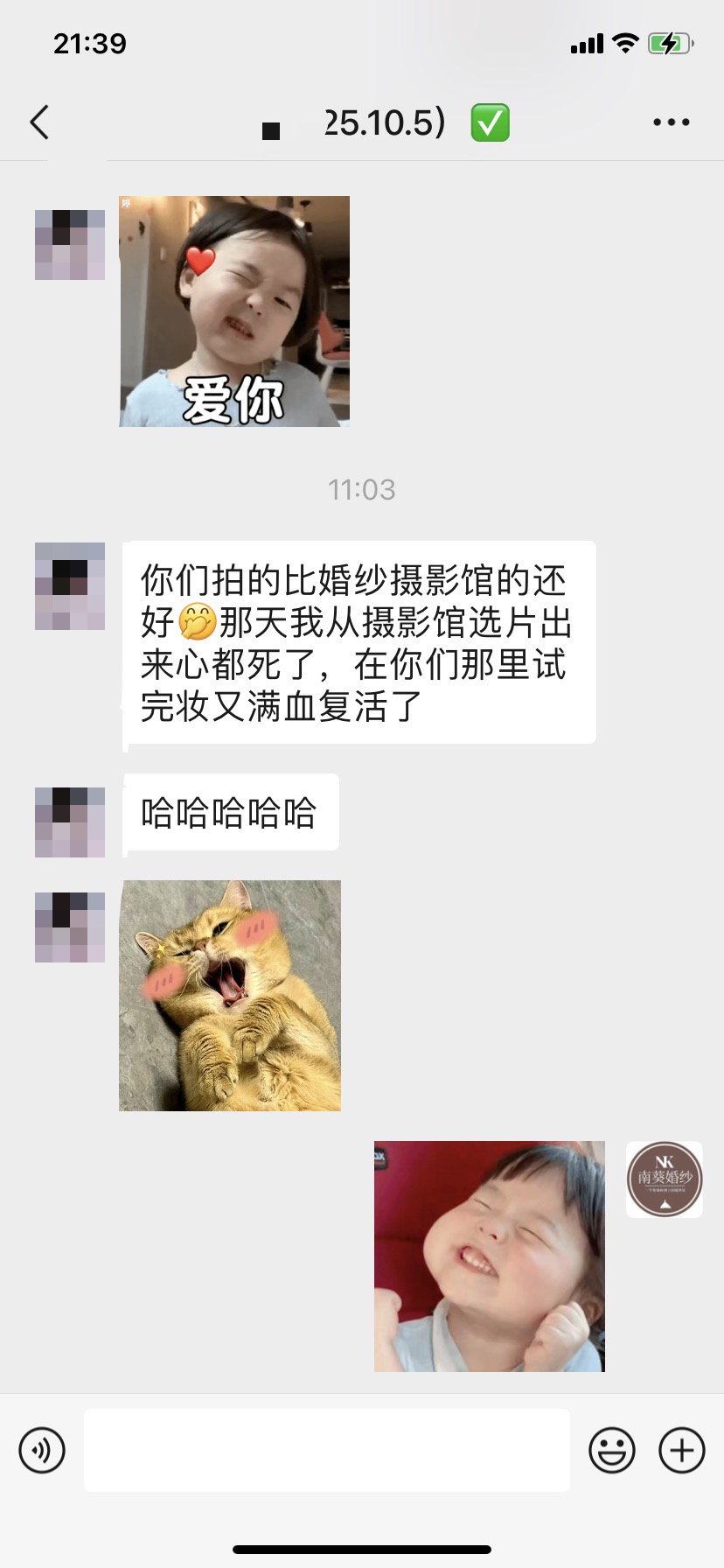Open the sent smiling baby sticker
Image resolution: width=724 pixels, height=1568 pixels.
[x=490, y=1256]
